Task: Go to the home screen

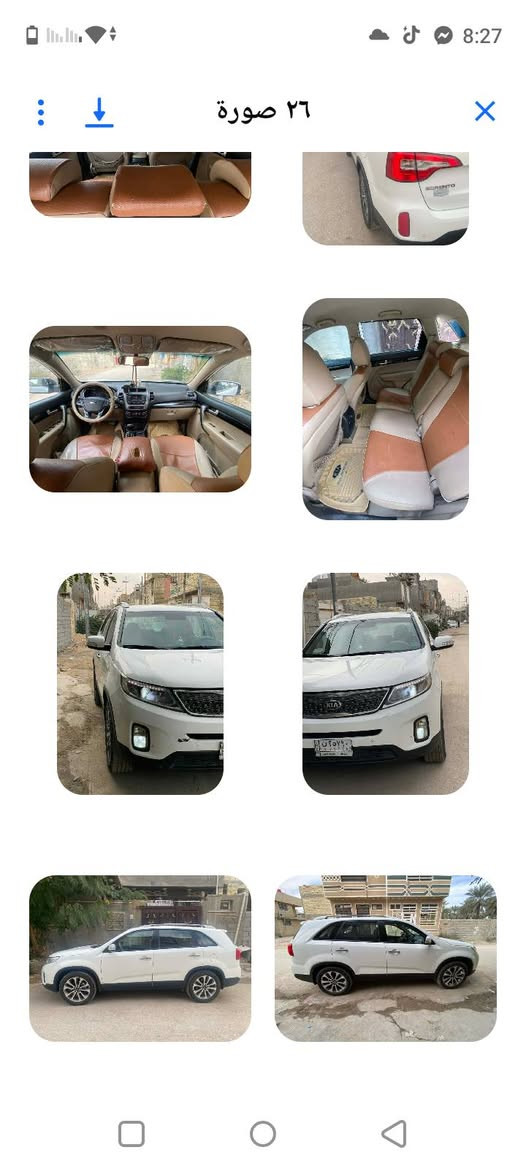Action: pos(263,1134)
